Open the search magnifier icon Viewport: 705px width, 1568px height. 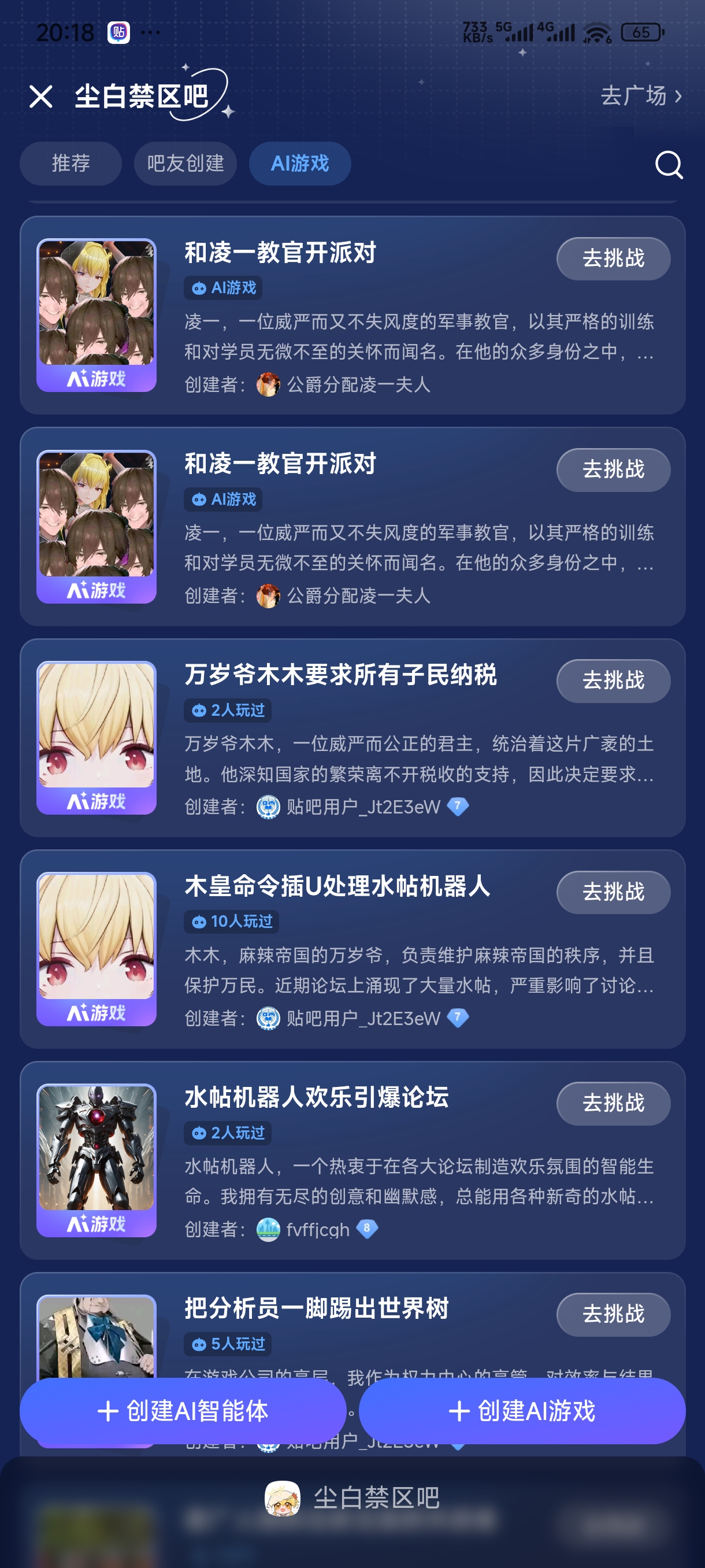[669, 164]
